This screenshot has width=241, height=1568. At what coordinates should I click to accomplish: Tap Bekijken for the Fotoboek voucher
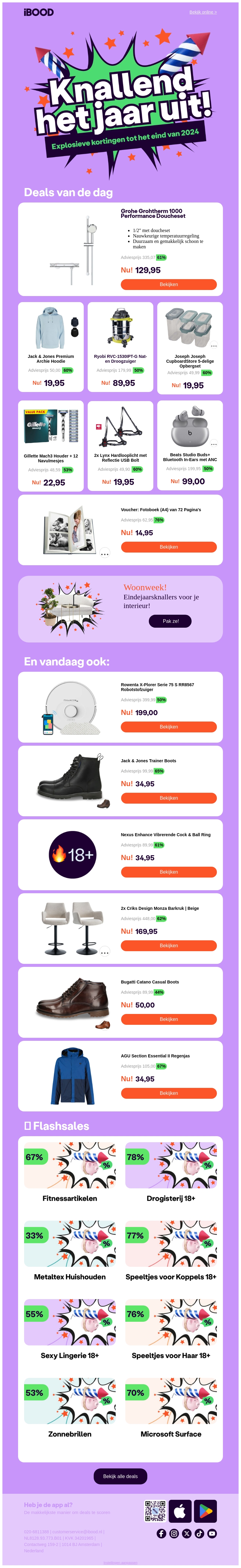168,547
